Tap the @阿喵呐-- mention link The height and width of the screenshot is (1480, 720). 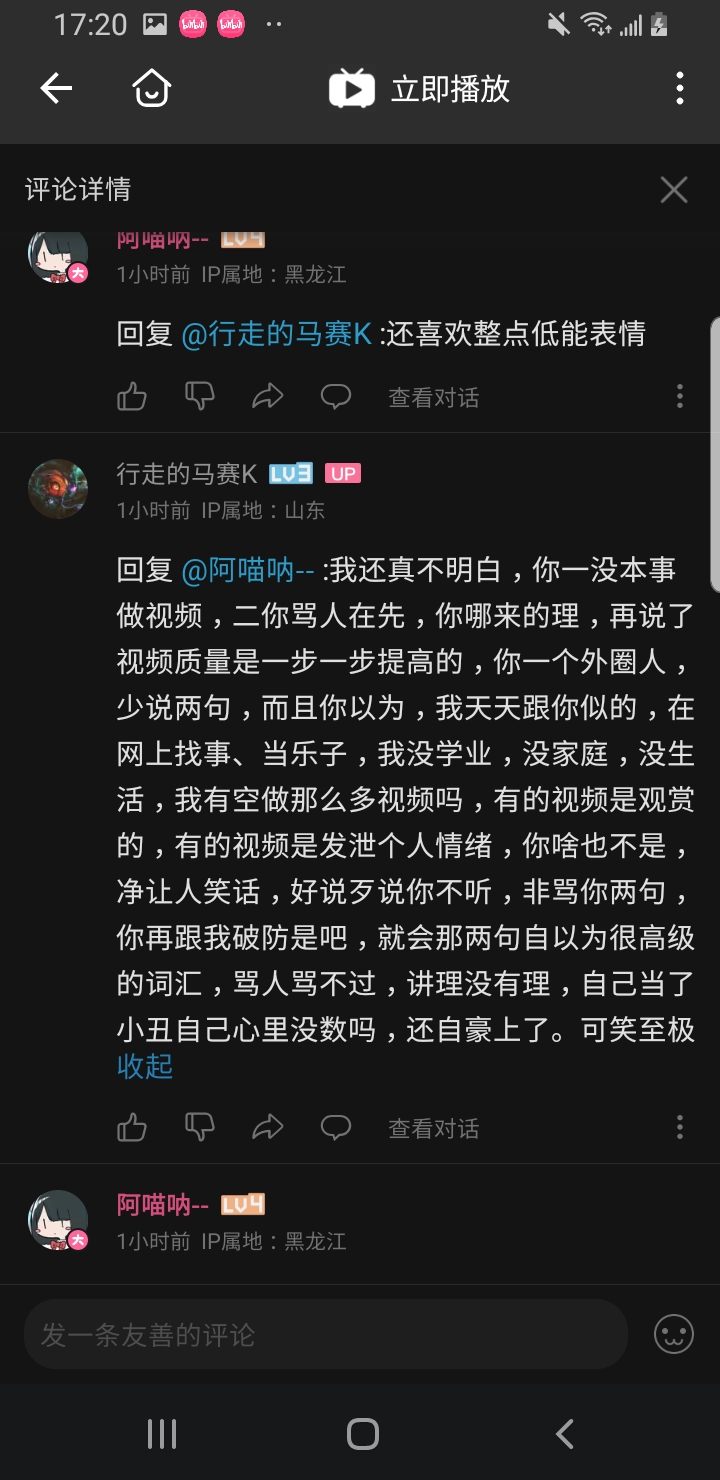pos(248,570)
